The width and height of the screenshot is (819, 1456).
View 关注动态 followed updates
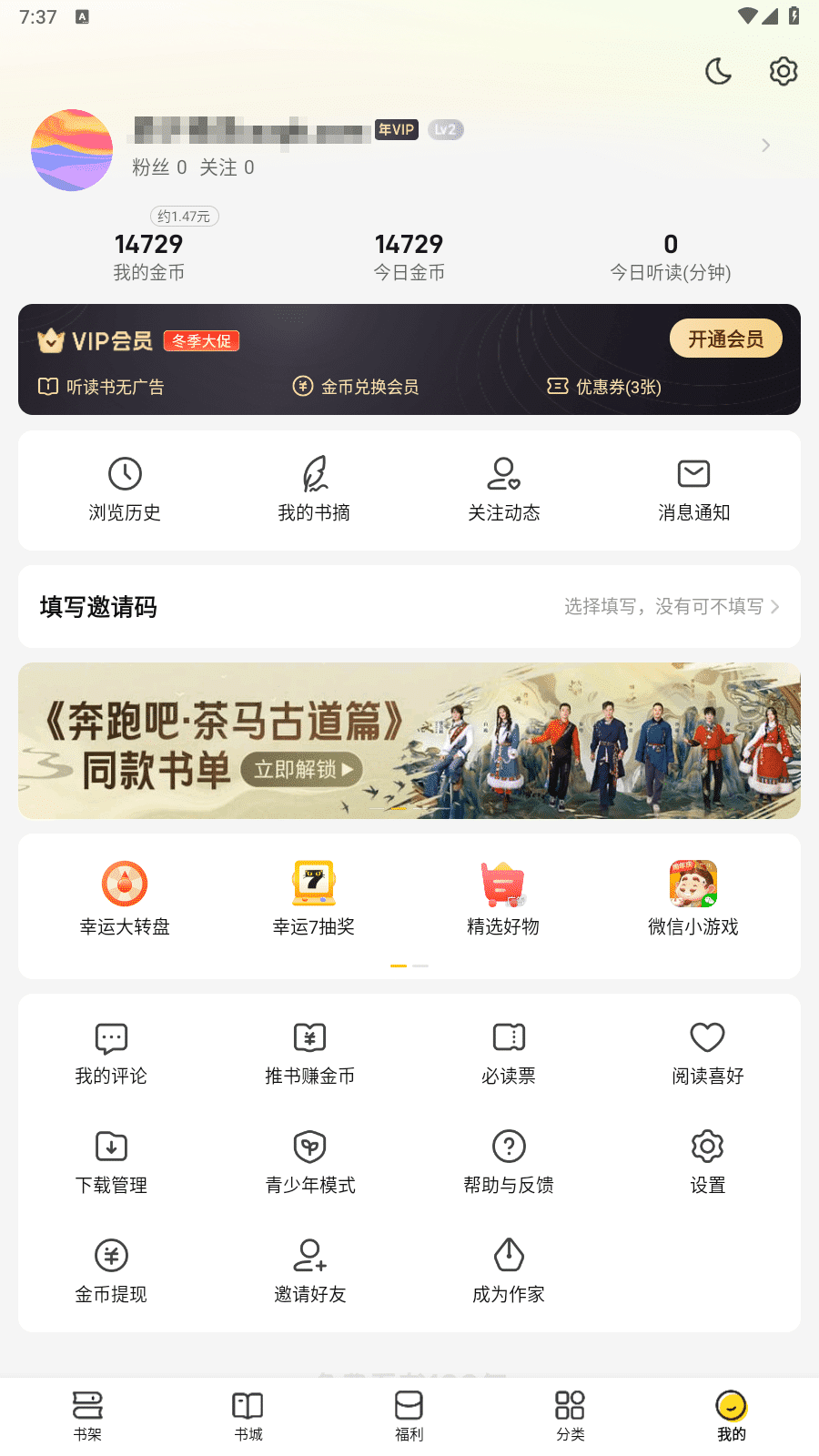pos(504,490)
